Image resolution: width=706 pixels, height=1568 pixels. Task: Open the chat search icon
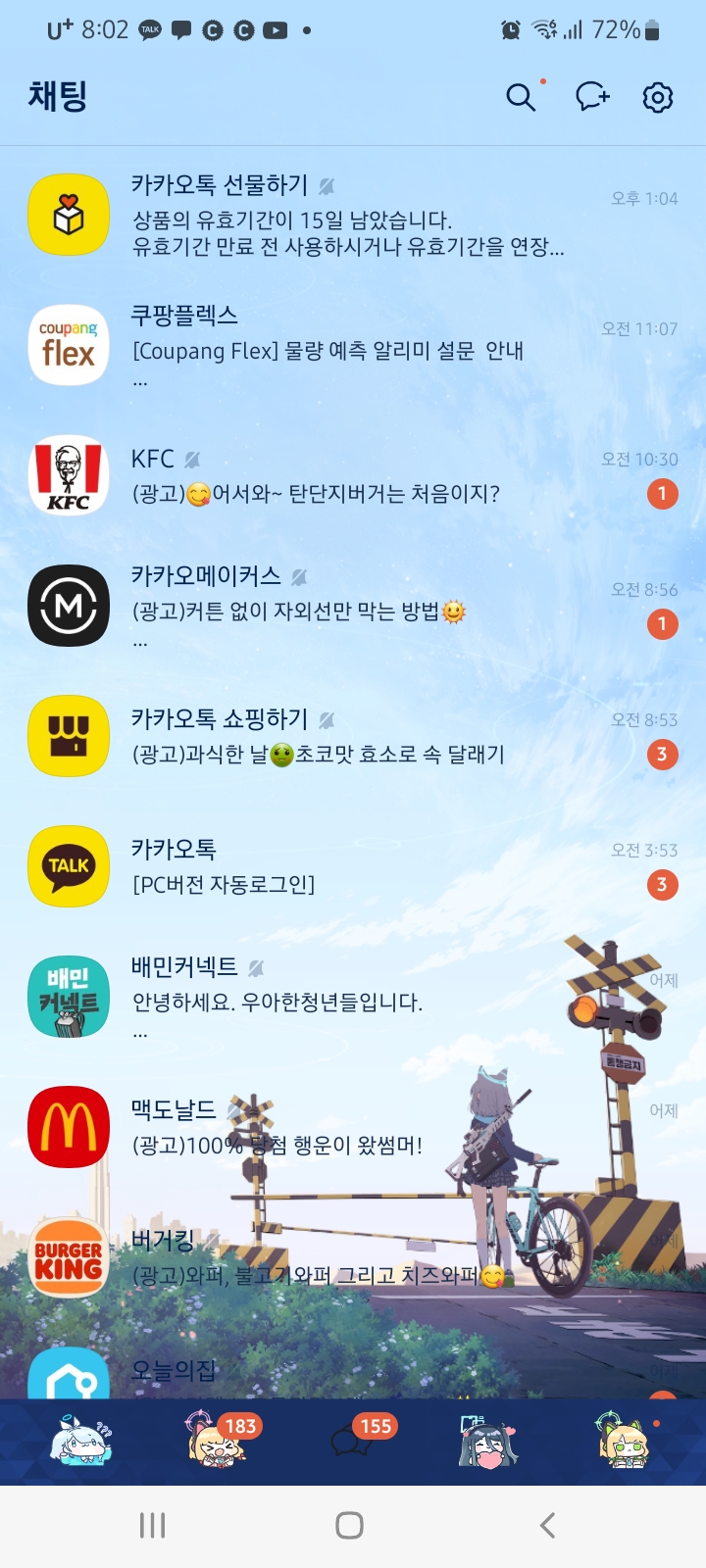[521, 97]
